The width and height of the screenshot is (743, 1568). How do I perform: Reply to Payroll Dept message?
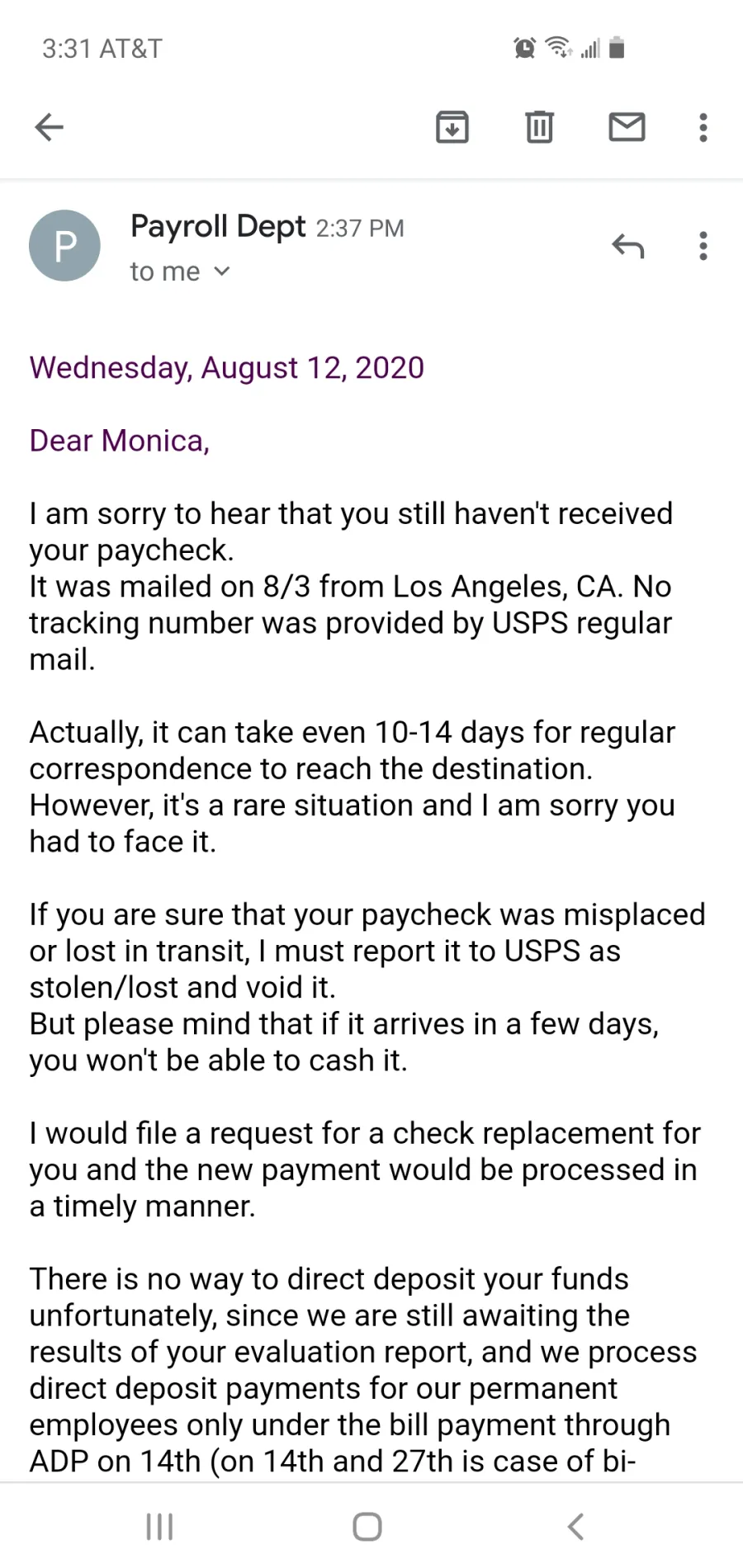pos(627,245)
